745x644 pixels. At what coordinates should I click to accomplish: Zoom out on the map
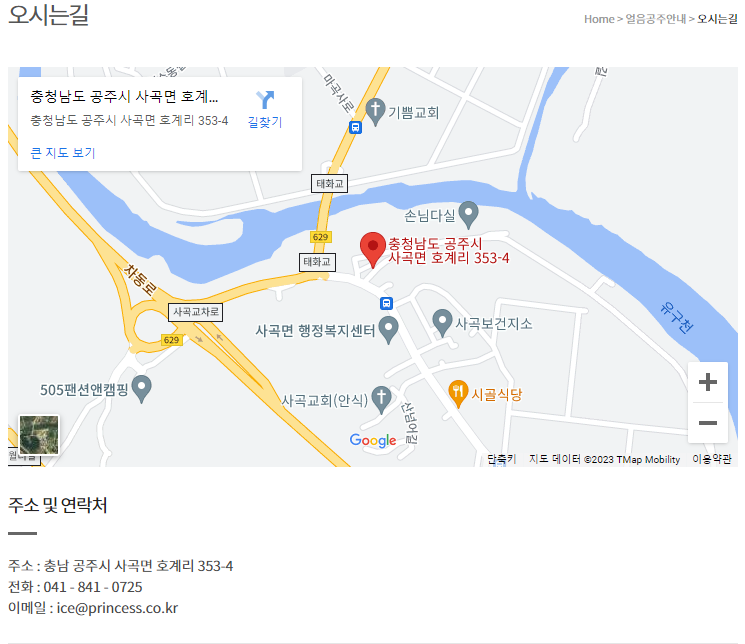[708, 423]
